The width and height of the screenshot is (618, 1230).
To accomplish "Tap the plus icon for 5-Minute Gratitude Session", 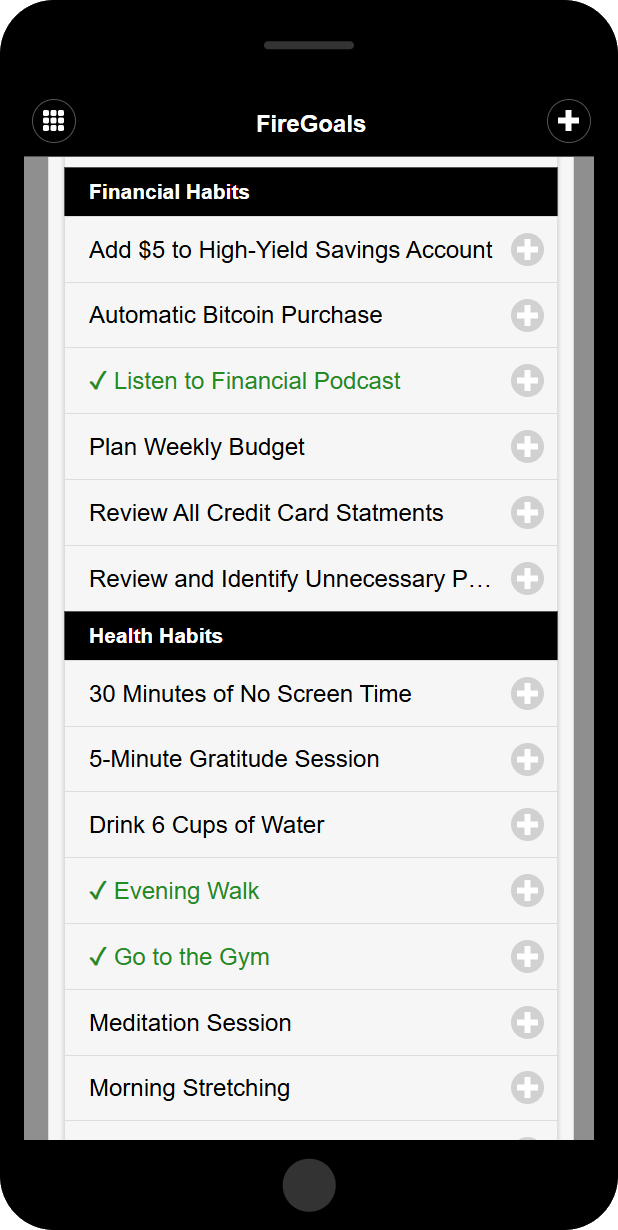I will click(x=527, y=760).
